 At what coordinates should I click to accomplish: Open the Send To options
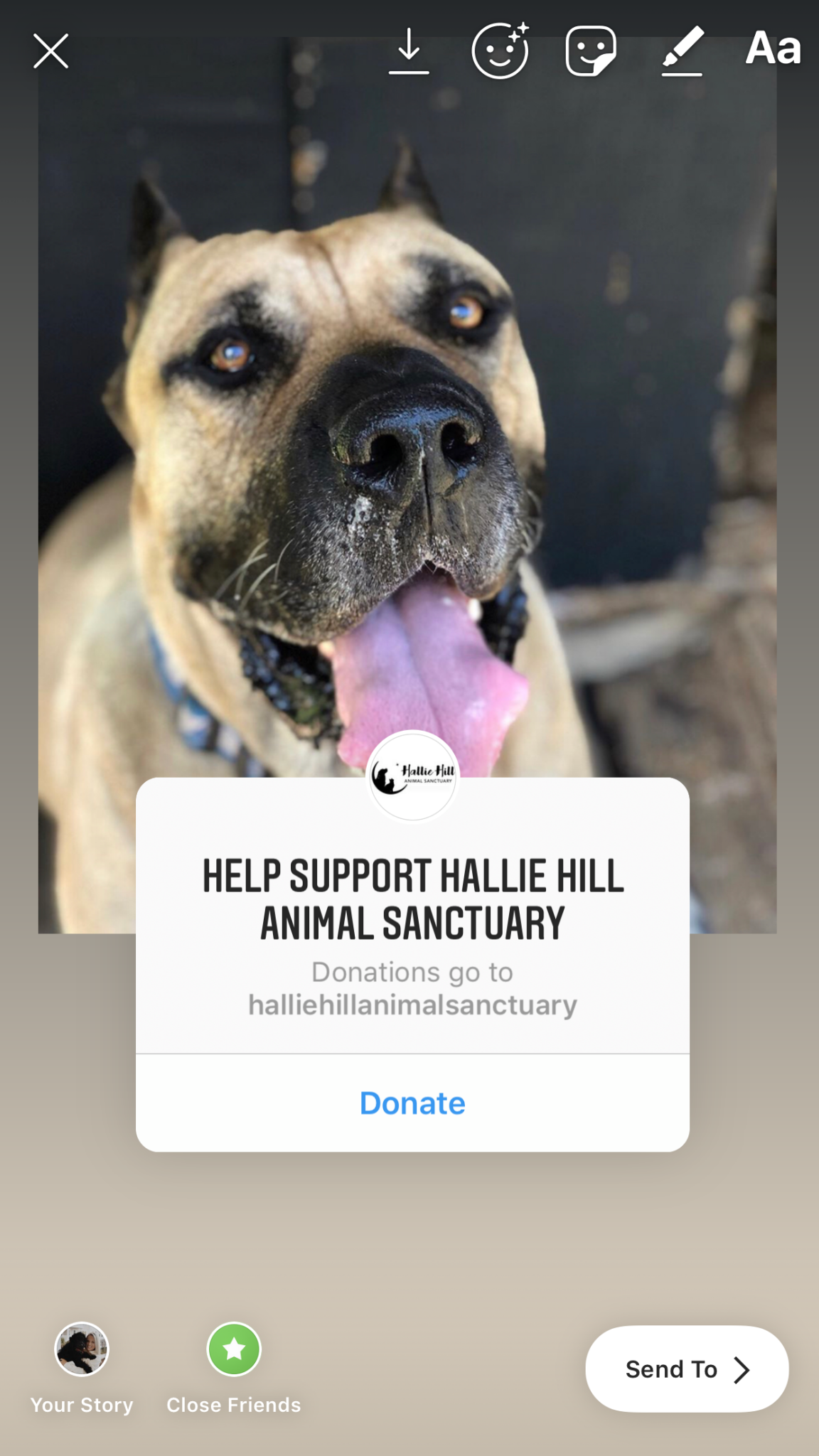point(687,1369)
